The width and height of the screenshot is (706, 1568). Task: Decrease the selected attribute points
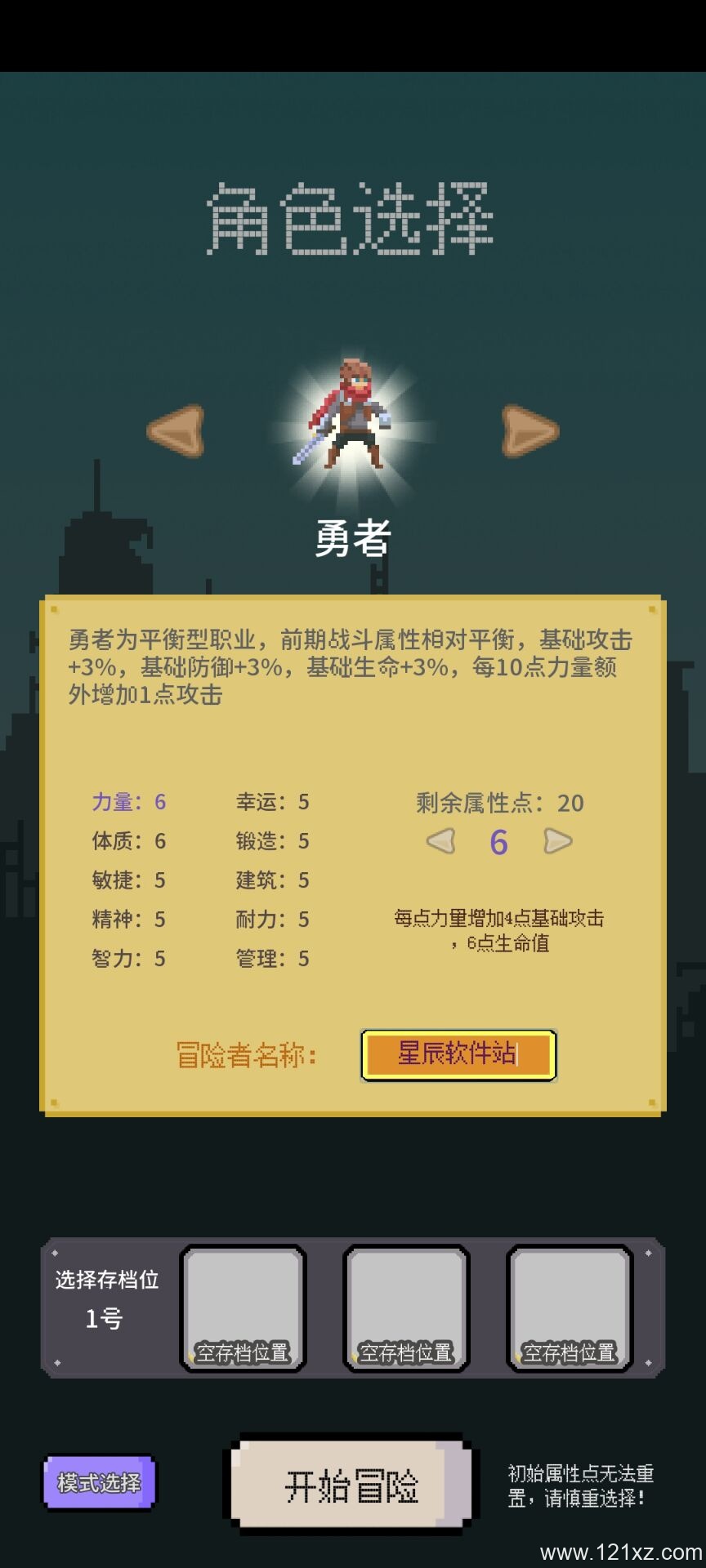tap(441, 840)
